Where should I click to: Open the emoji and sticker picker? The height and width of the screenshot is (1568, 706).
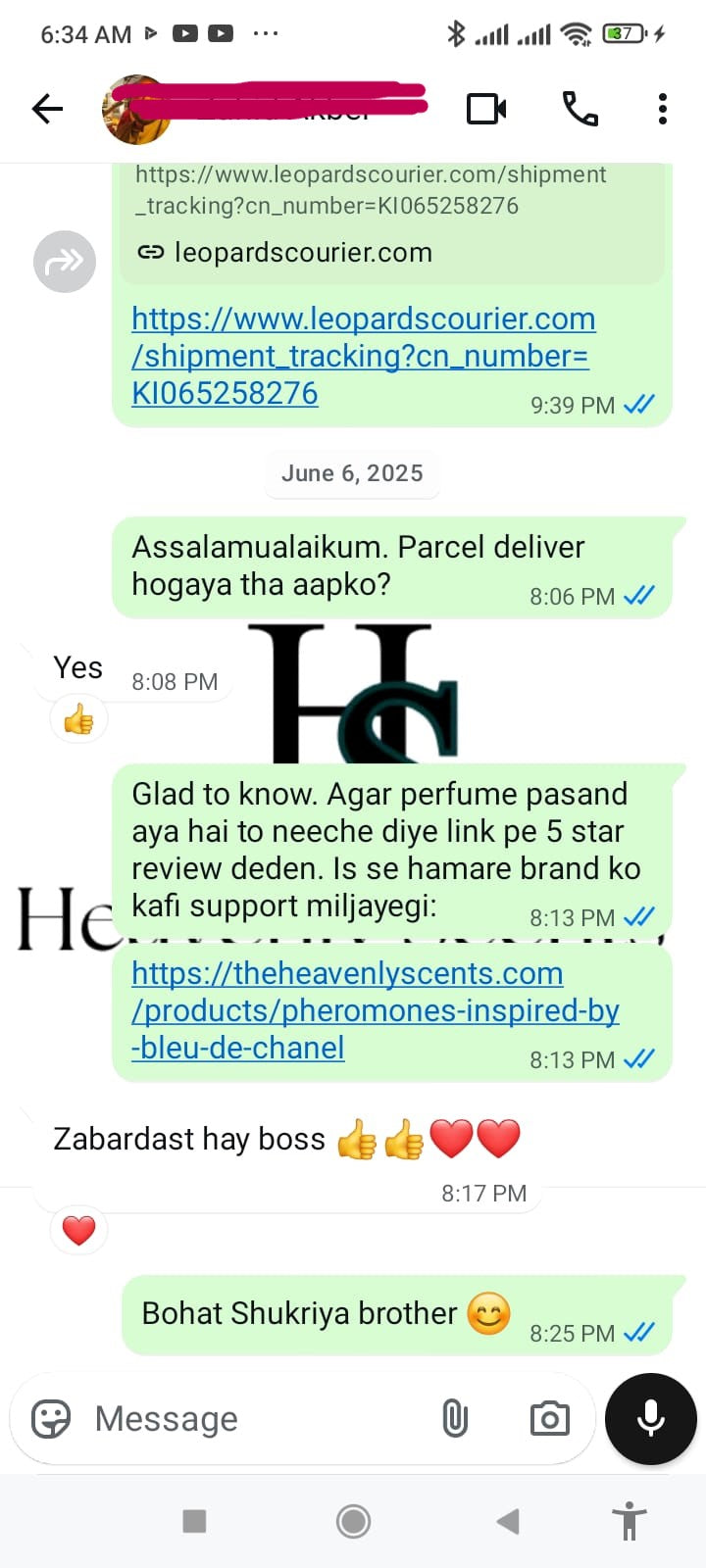point(51,1418)
